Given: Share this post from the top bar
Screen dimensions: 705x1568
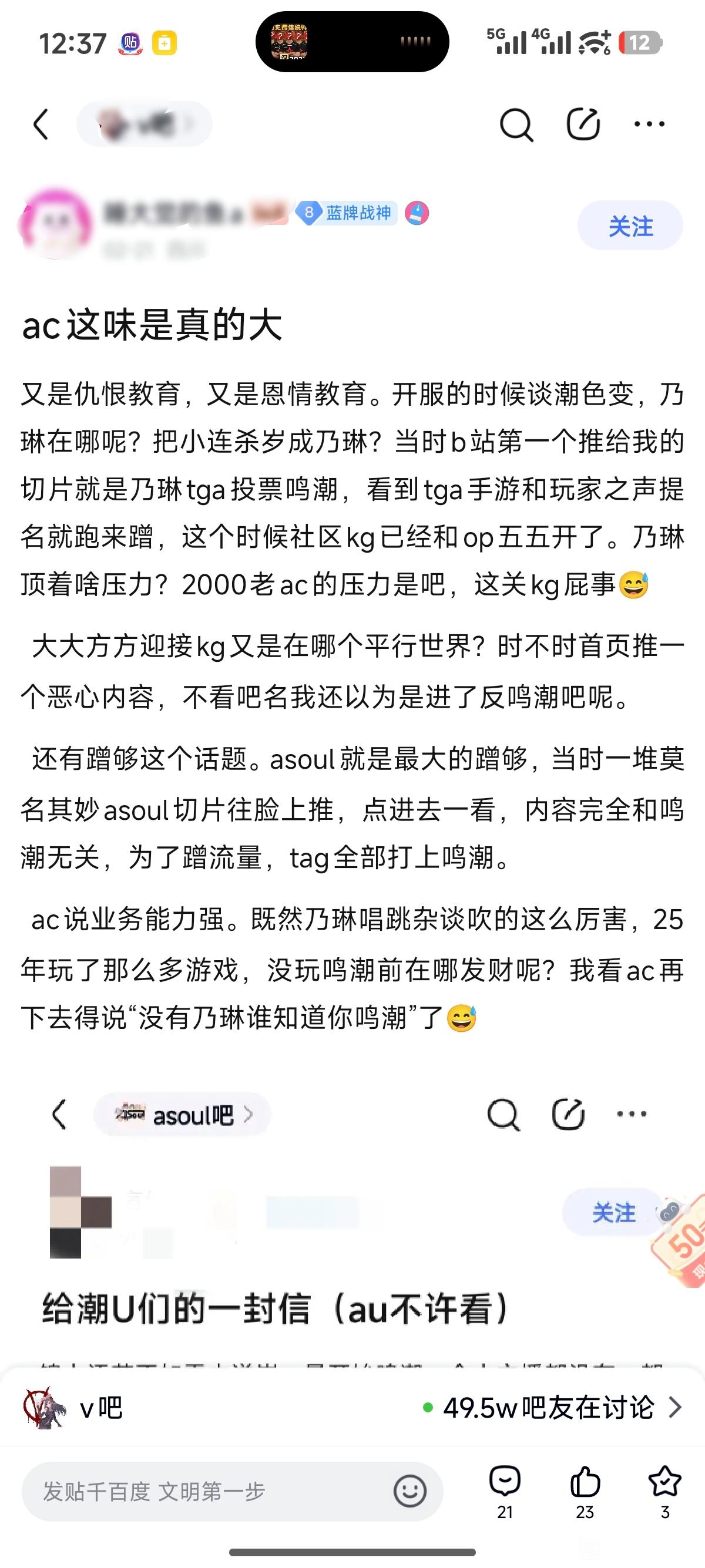Looking at the screenshot, I should pos(583,125).
